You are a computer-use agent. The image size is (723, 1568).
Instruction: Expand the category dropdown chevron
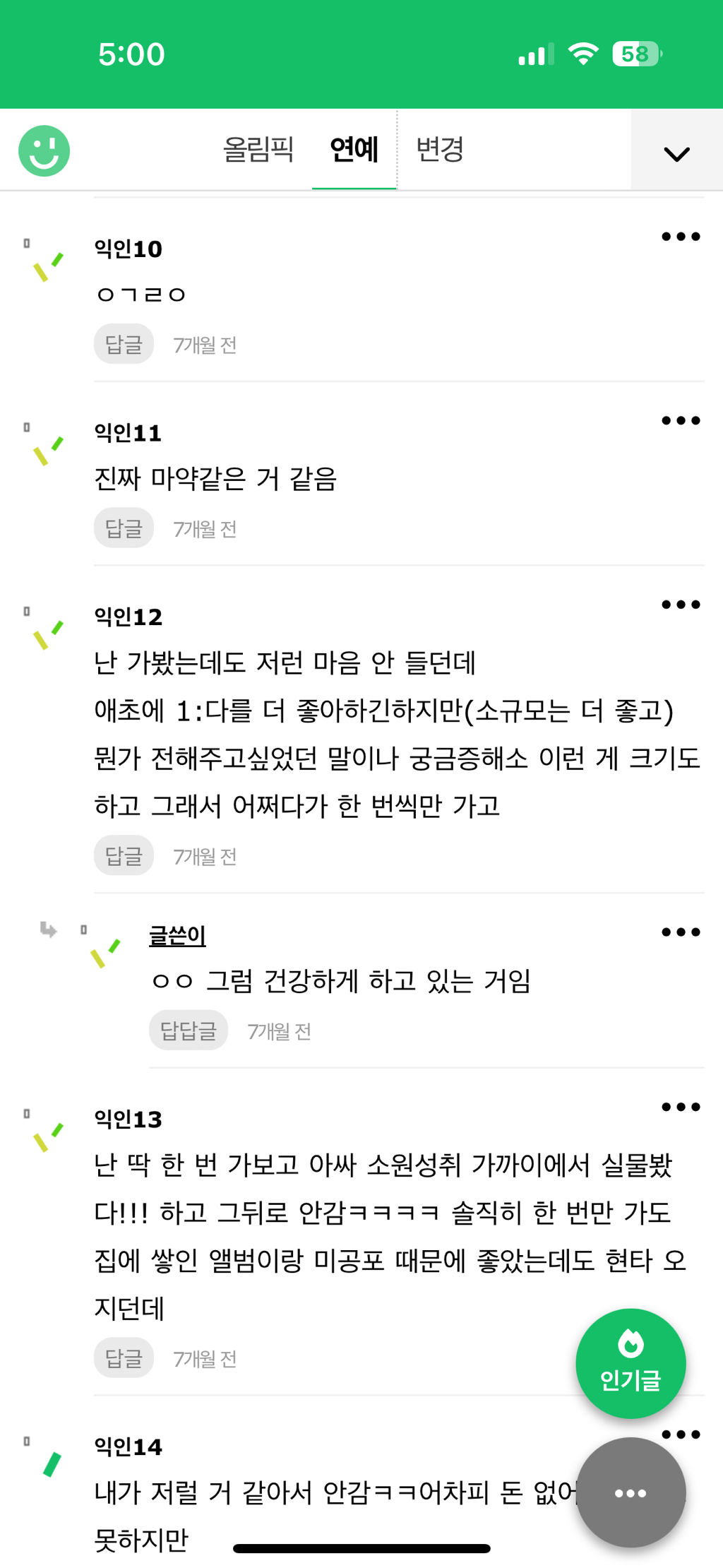tap(676, 153)
